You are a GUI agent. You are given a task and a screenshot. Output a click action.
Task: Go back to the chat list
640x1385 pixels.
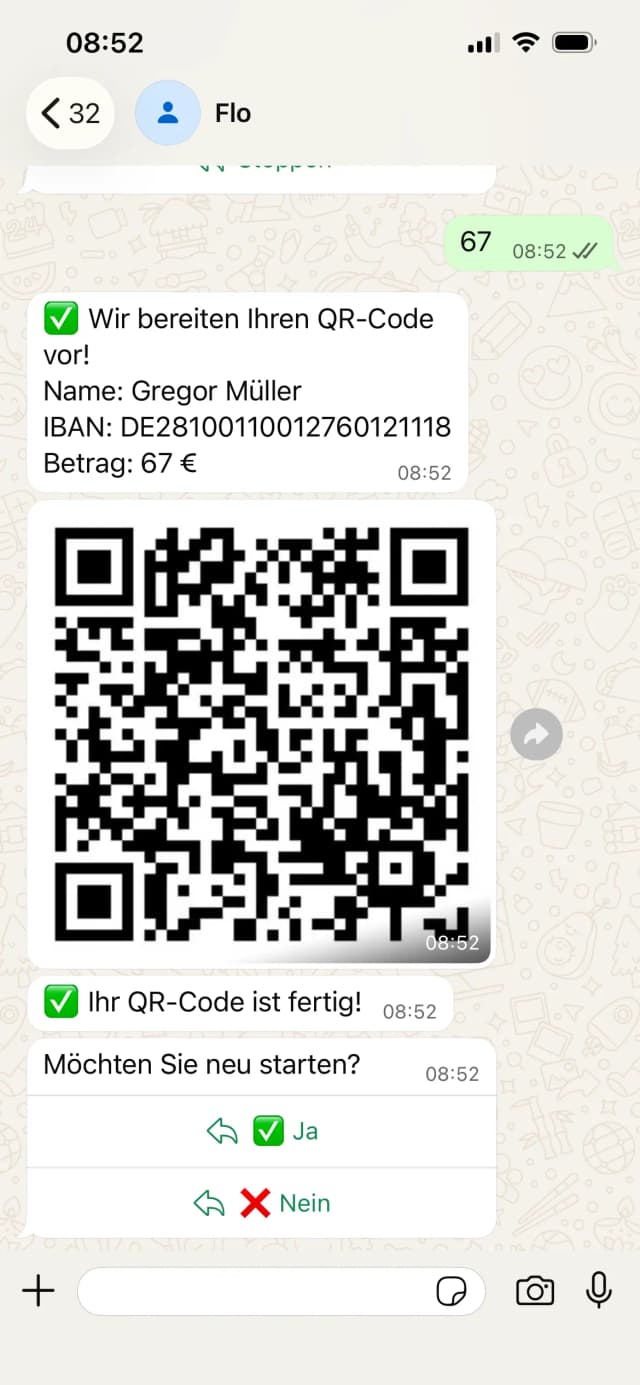click(x=69, y=113)
